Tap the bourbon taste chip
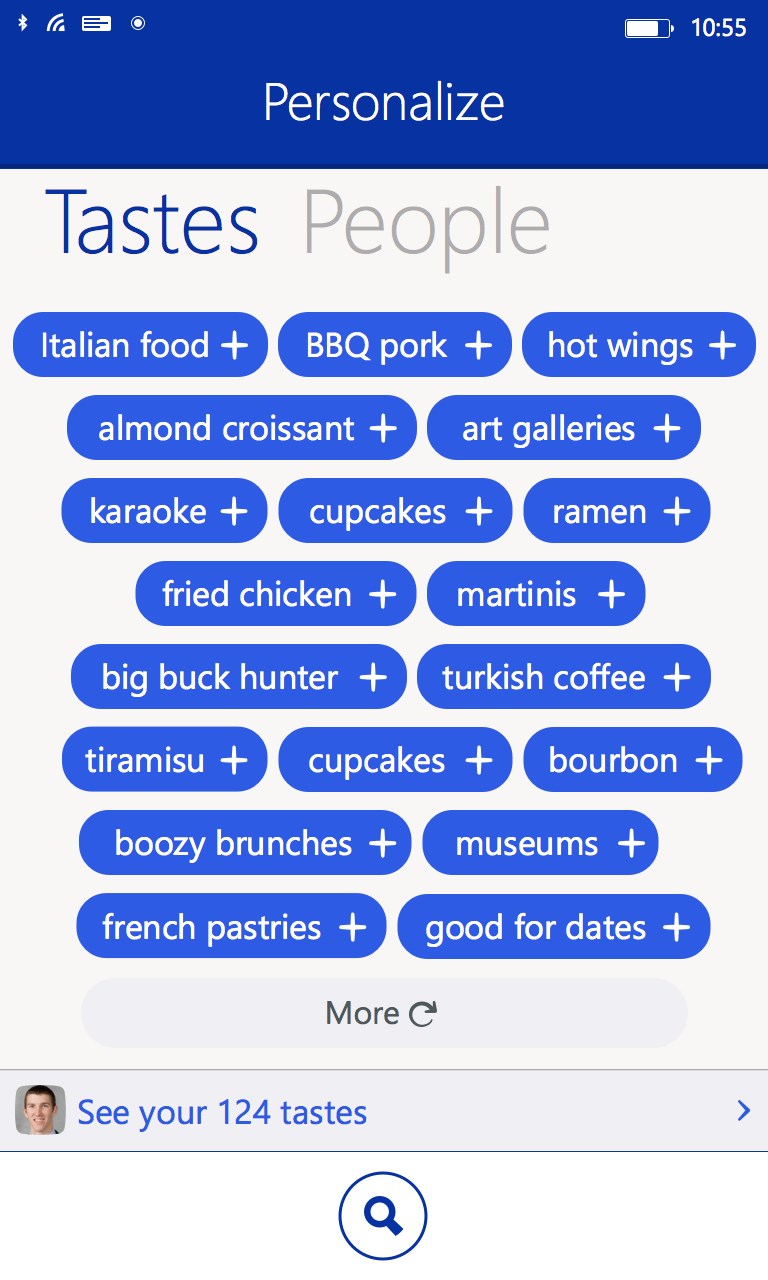The width and height of the screenshot is (768, 1280). click(x=632, y=760)
